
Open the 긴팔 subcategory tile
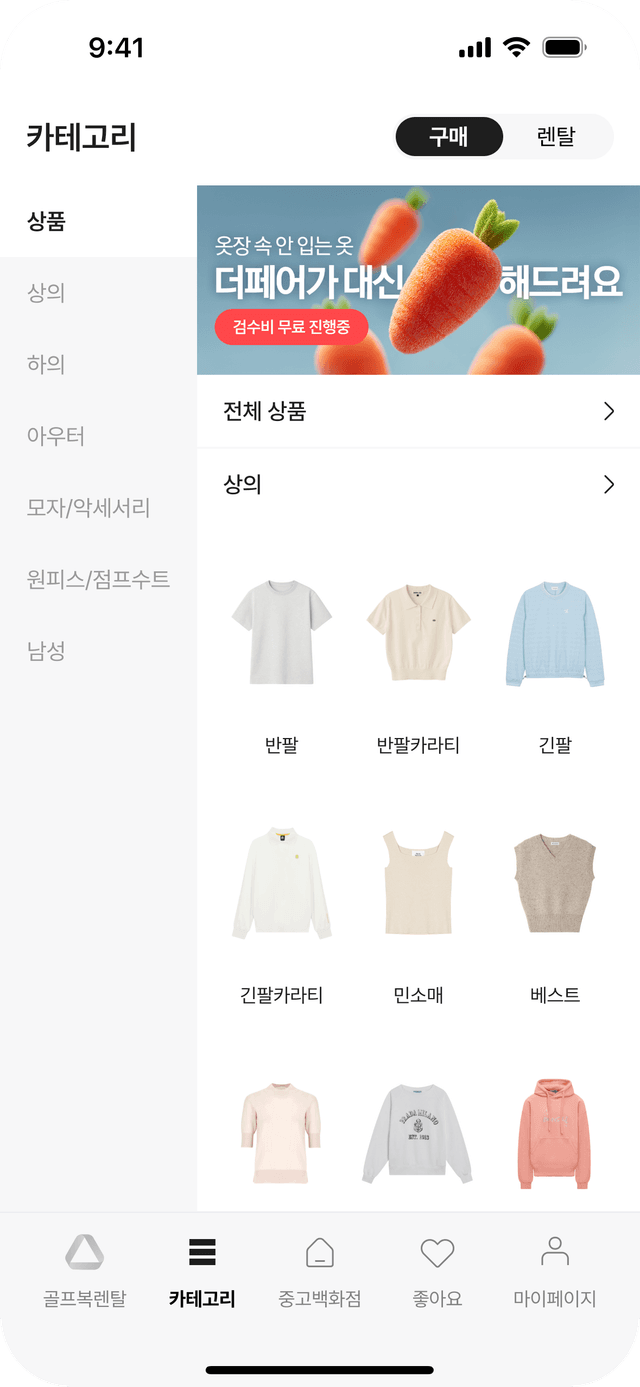click(555, 660)
